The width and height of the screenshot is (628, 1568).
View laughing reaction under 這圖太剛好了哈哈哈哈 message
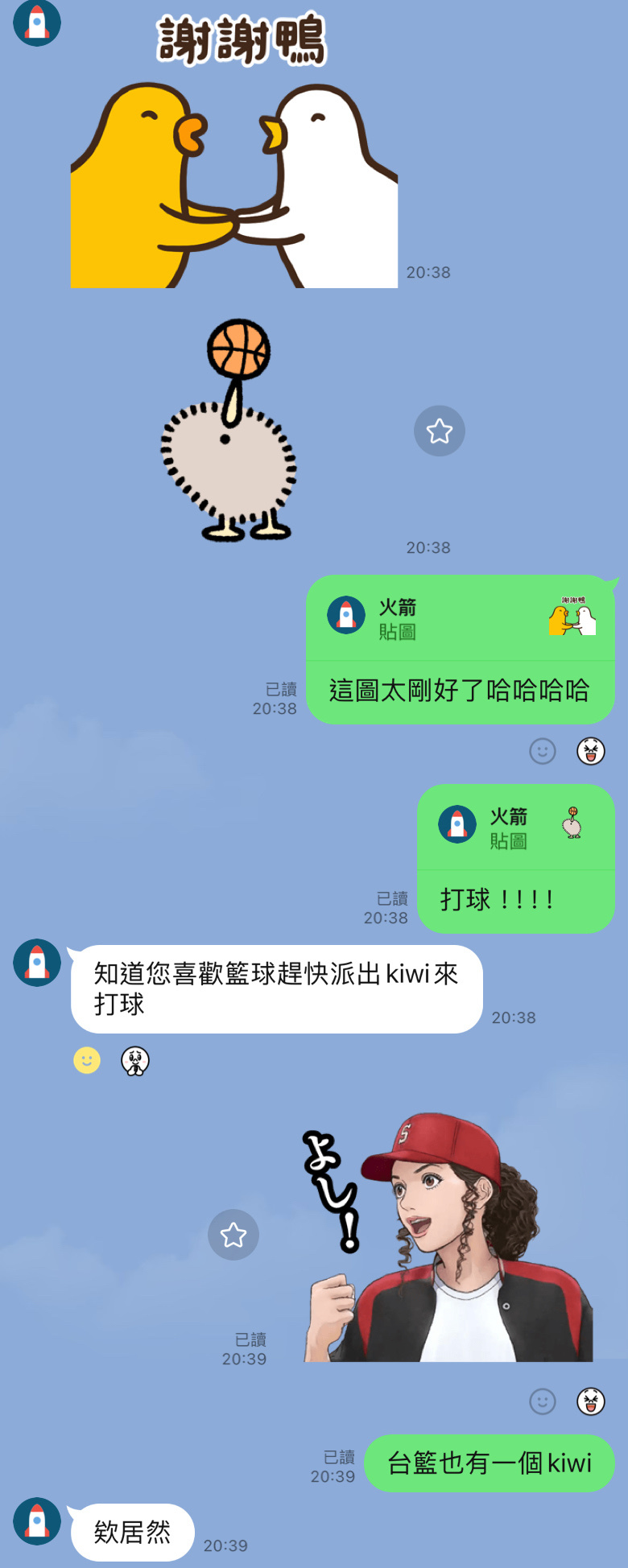[x=591, y=751]
